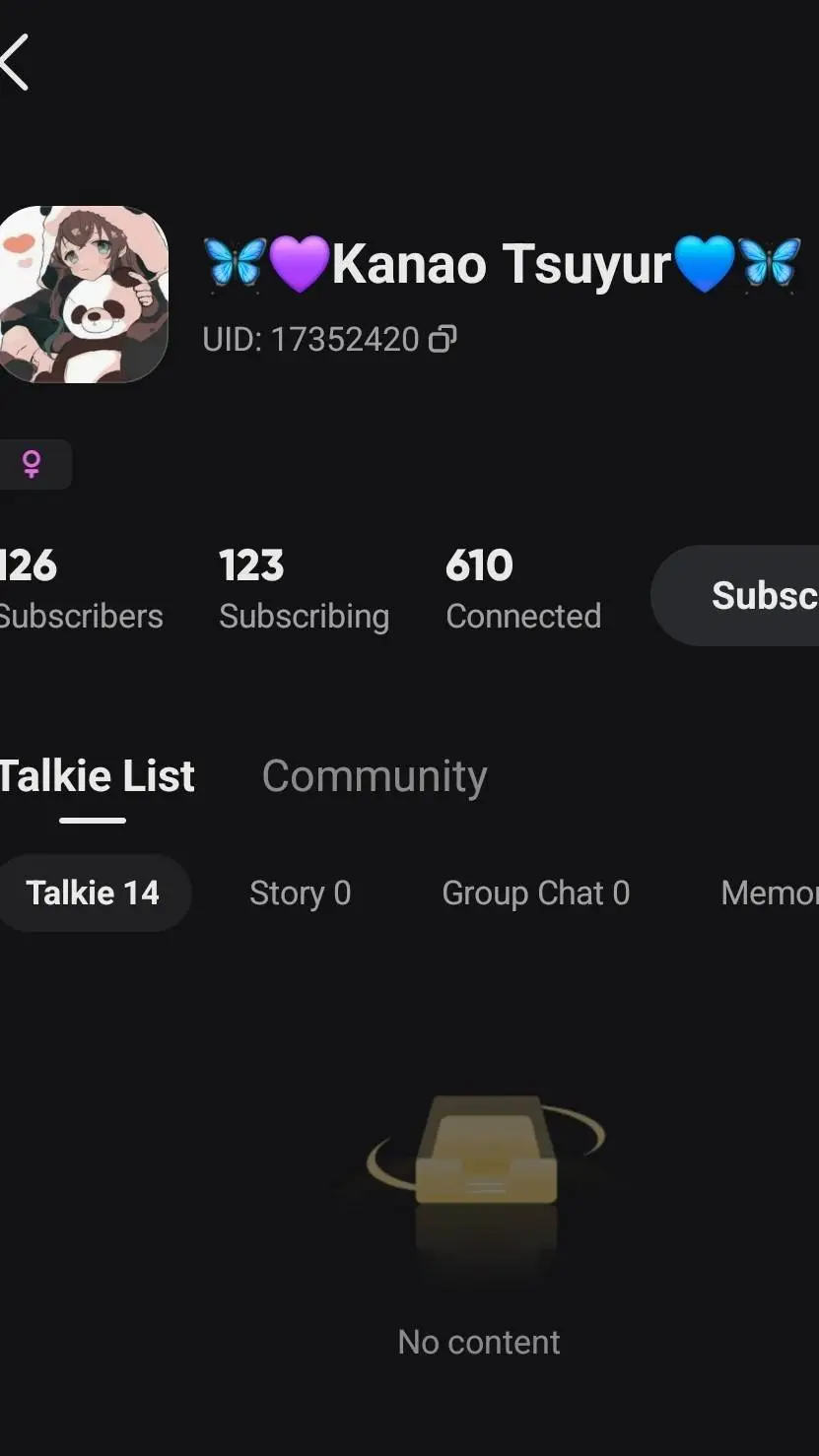The height and width of the screenshot is (1456, 819).
Task: Open the profile avatar picture
Action: (x=83, y=294)
